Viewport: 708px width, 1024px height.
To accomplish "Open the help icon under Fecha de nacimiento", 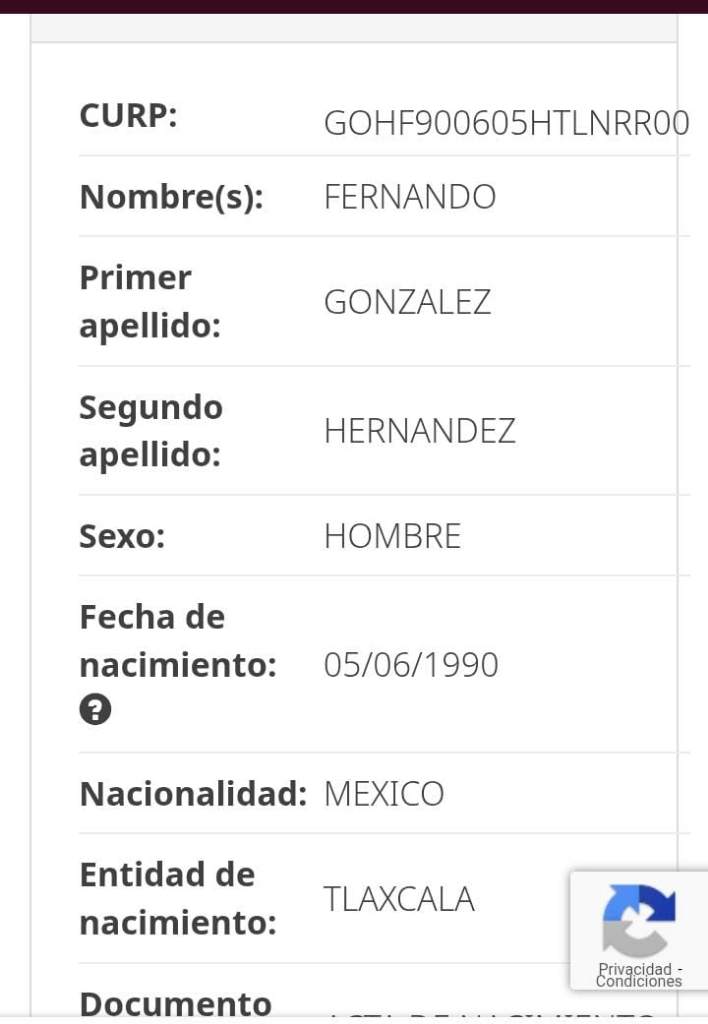I will pos(95,710).
